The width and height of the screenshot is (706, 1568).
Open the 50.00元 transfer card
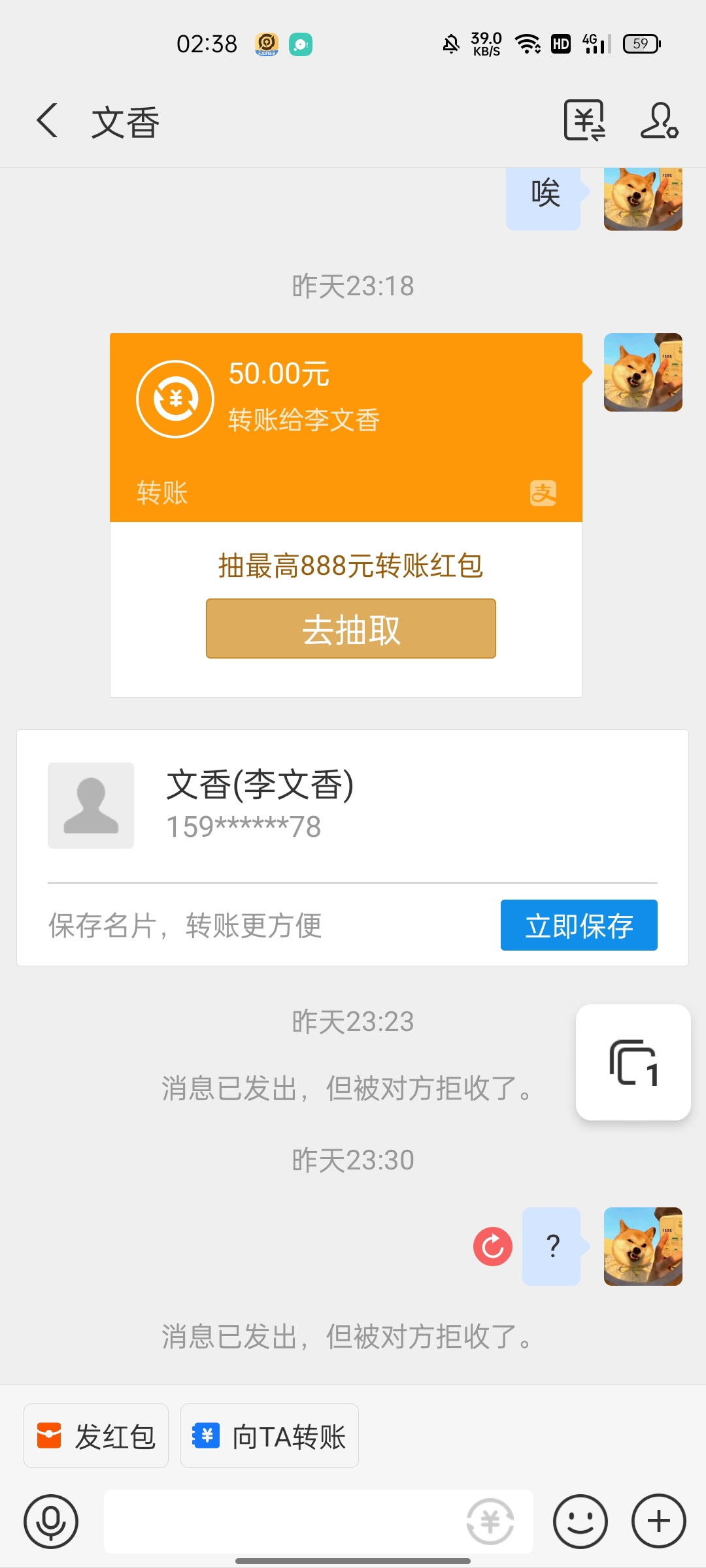[346, 427]
